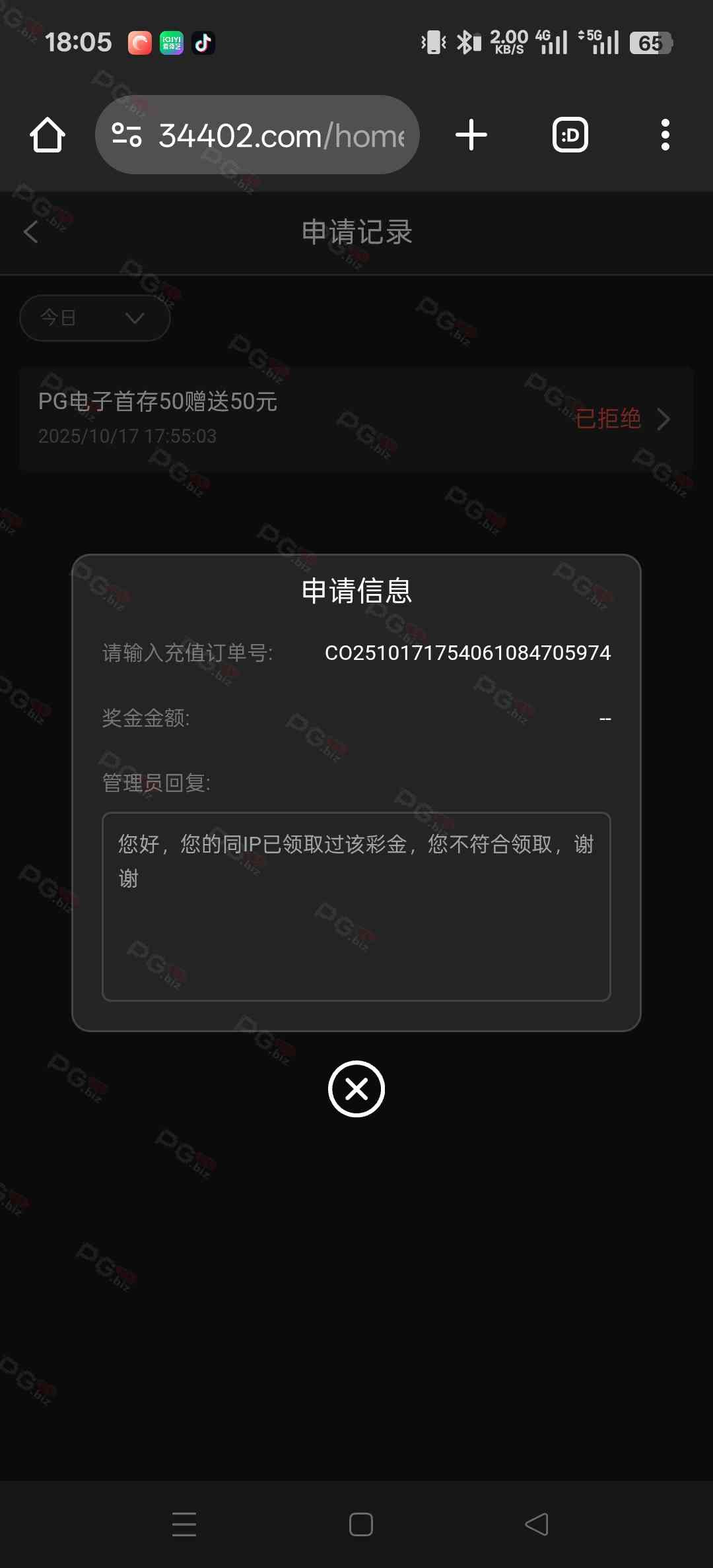Open the tab switcher
This screenshot has height=1568, width=713.
570,135
